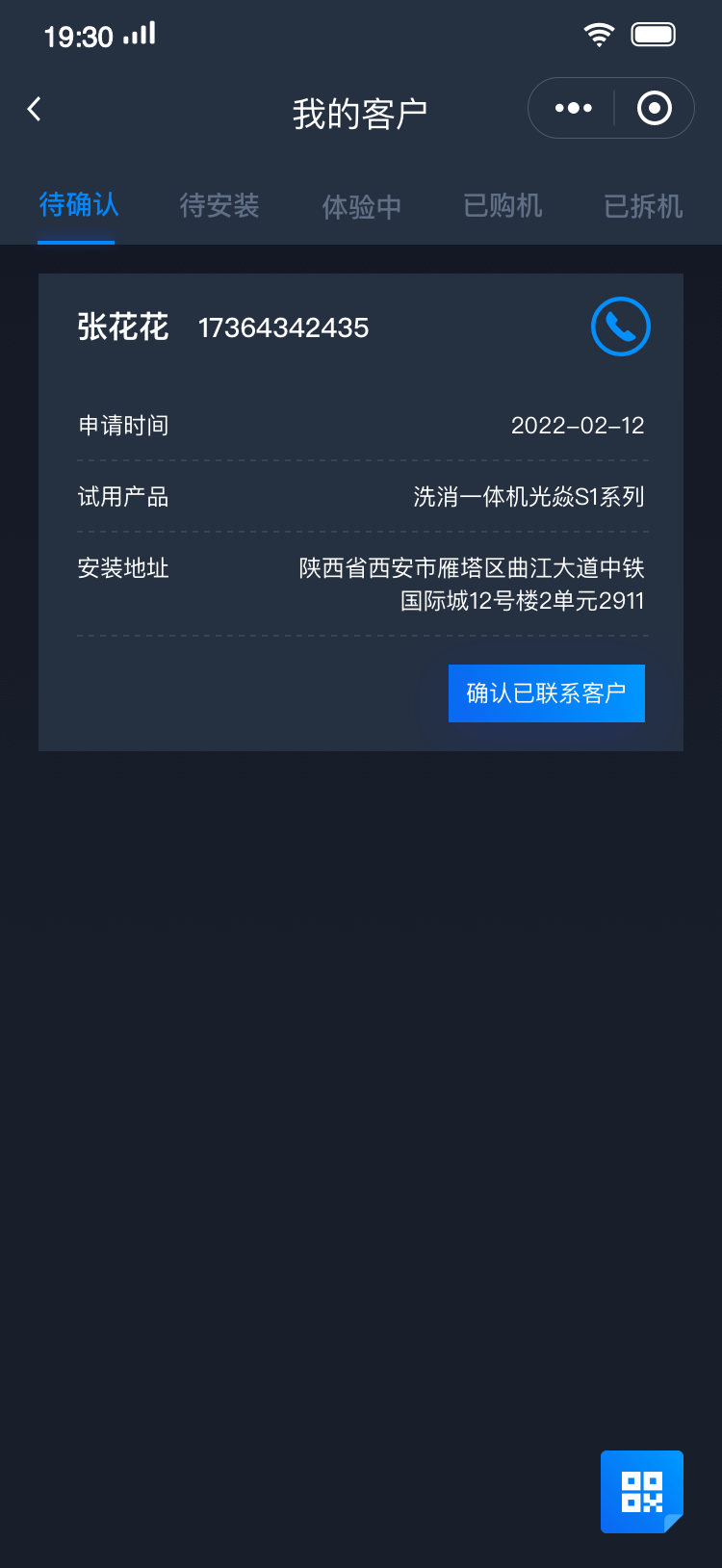Tap the 确认已联系客户 button
722x1568 pixels.
tap(546, 693)
